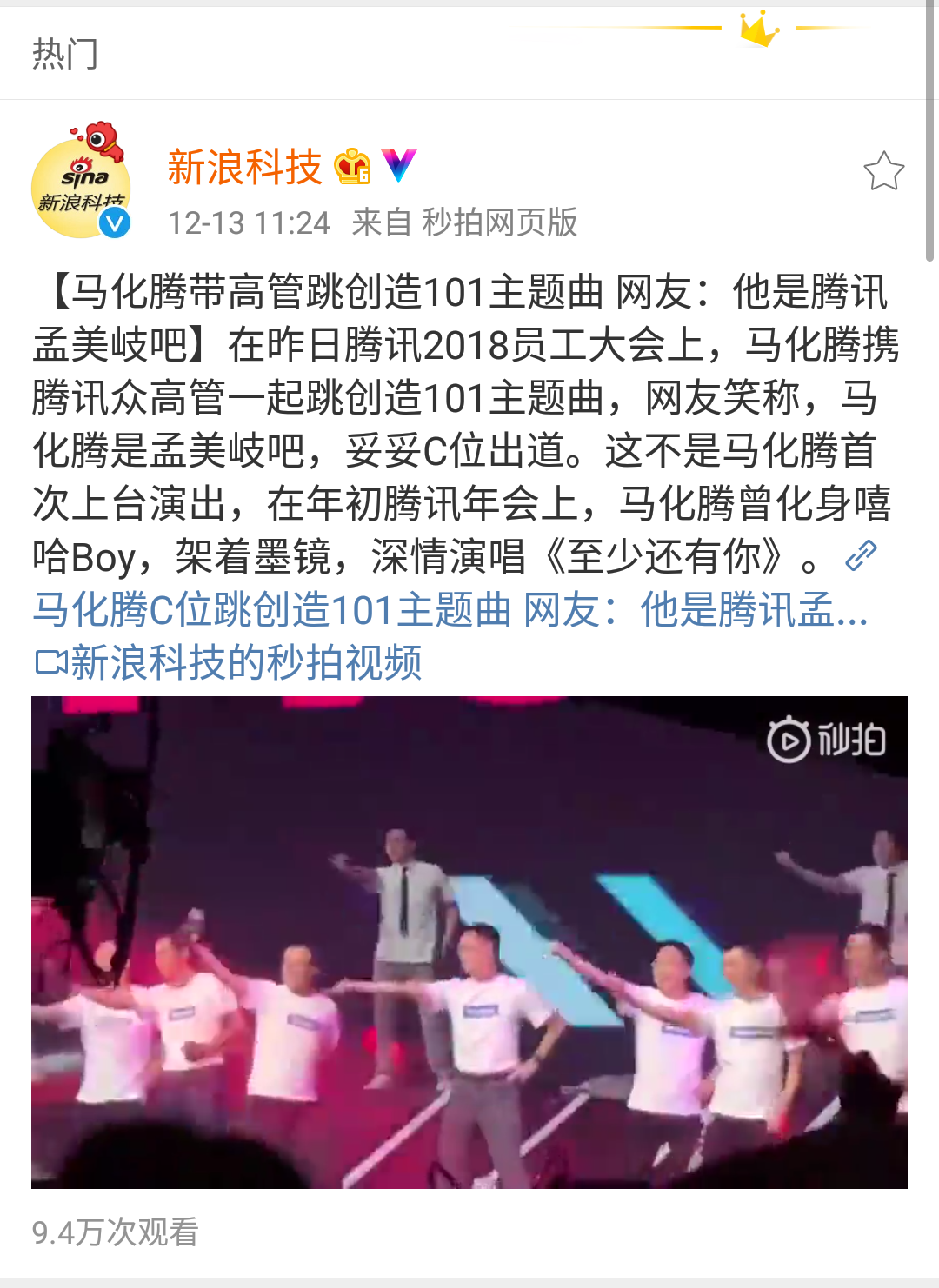Viewport: 939px width, 1288px height.
Task: Open the 新浪科技的秒拍视频 link
Action: (228, 663)
